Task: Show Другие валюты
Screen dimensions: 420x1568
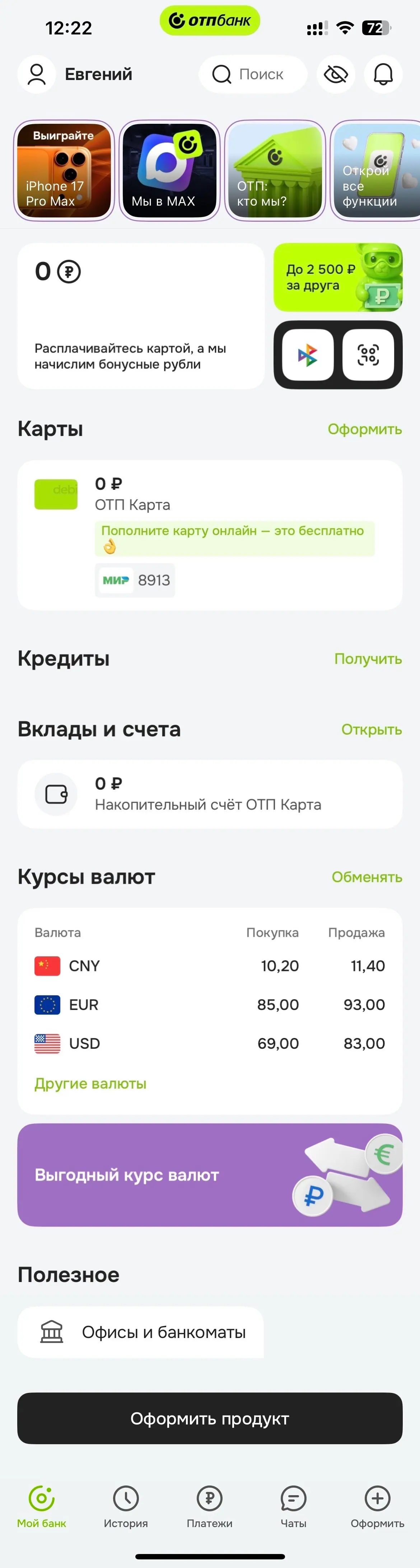Action: (90, 1084)
